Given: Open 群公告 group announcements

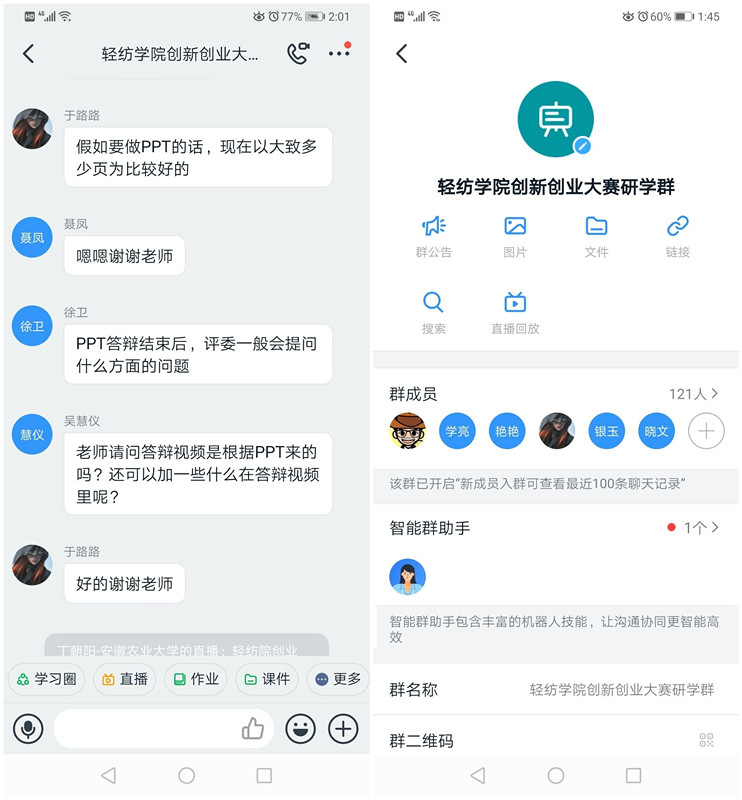Looking at the screenshot, I should pos(434,236).
